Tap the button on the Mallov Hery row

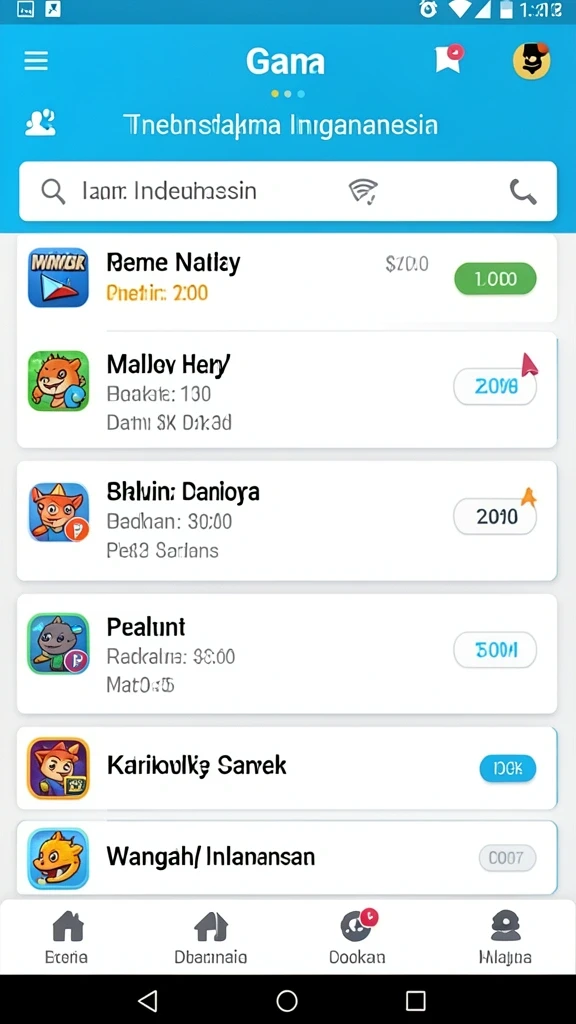(495, 387)
